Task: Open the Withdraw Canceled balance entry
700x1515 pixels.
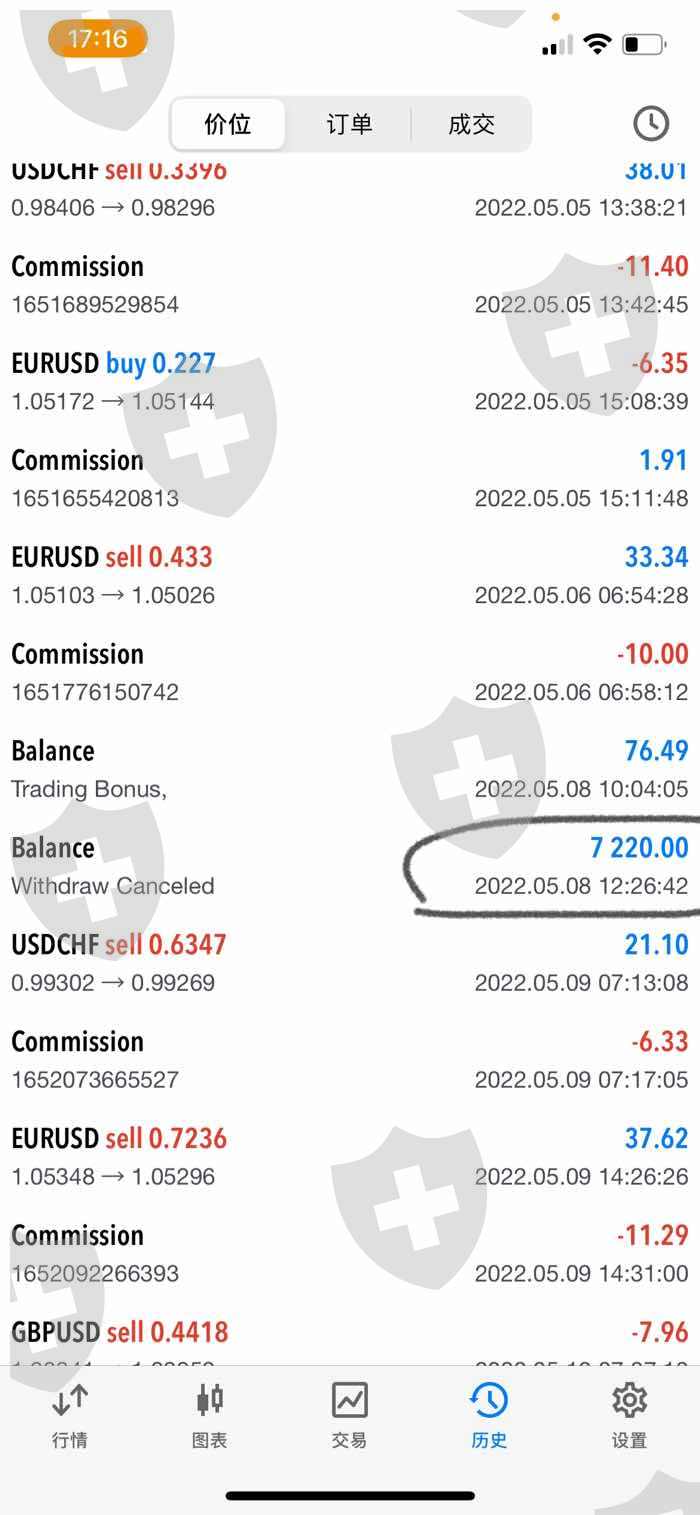Action: (x=350, y=866)
